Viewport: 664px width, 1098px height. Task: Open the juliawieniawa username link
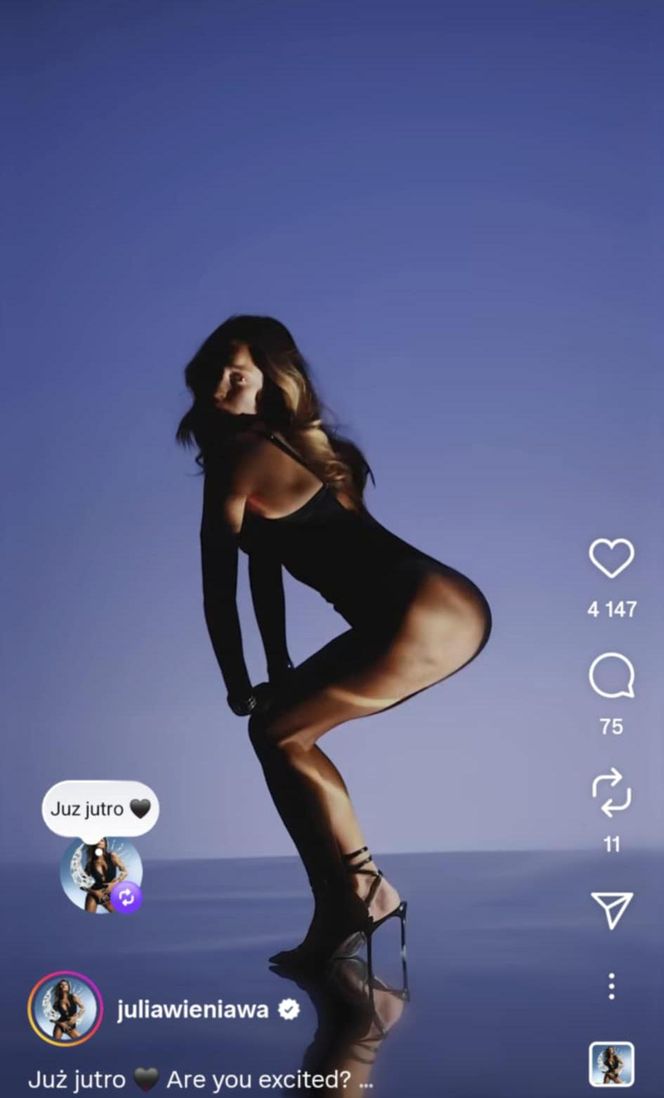tap(192, 1010)
